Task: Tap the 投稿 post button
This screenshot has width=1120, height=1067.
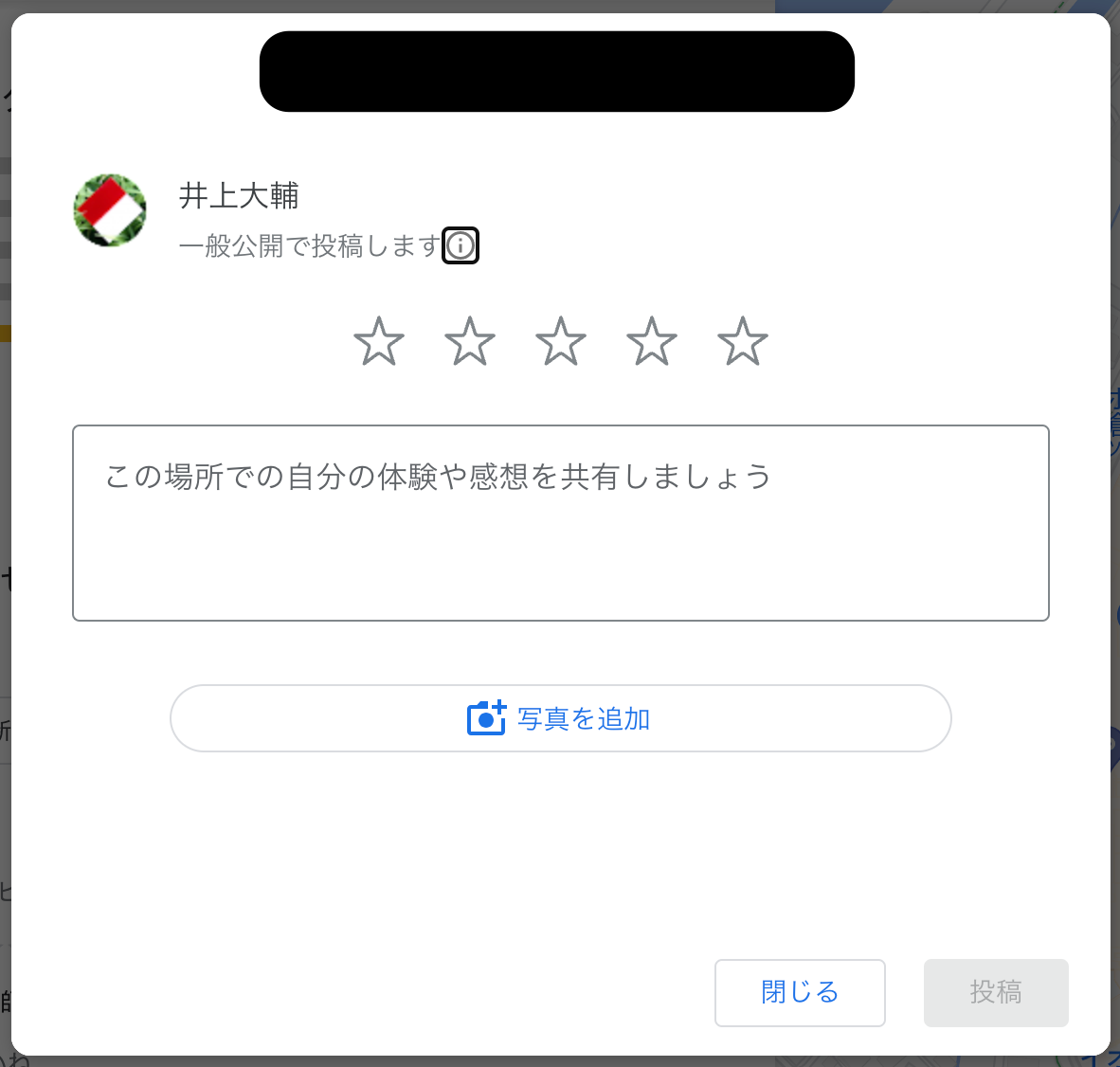Action: 996,993
